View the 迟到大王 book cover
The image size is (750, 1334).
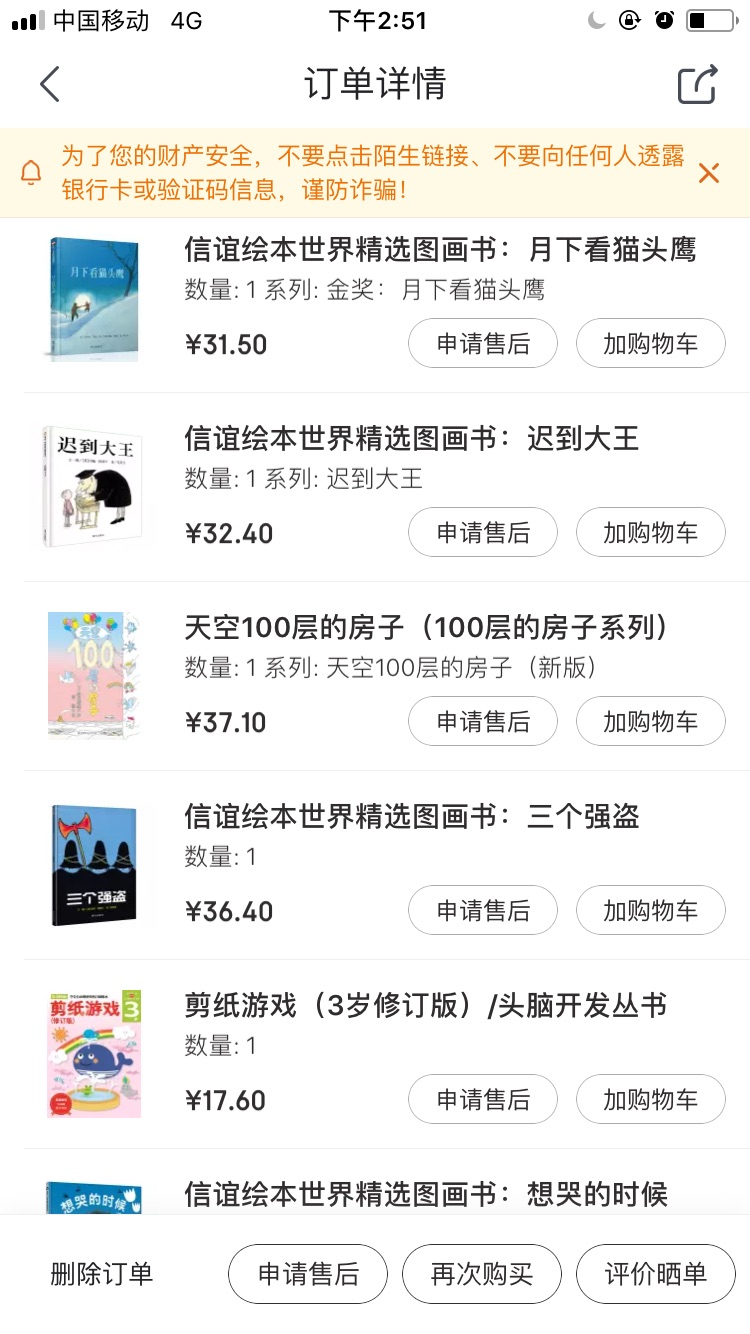93,487
